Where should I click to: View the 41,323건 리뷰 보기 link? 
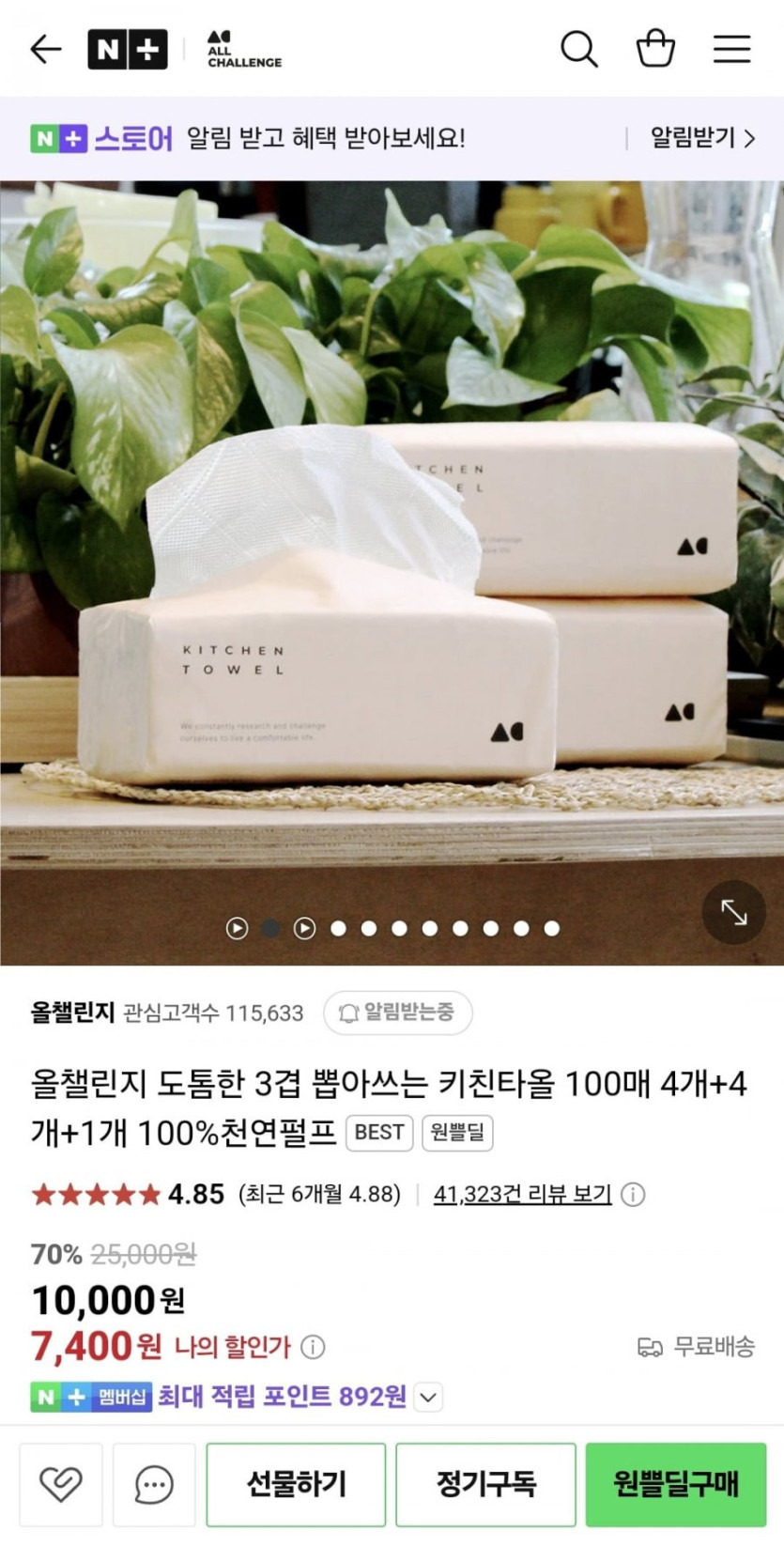pos(522,1194)
